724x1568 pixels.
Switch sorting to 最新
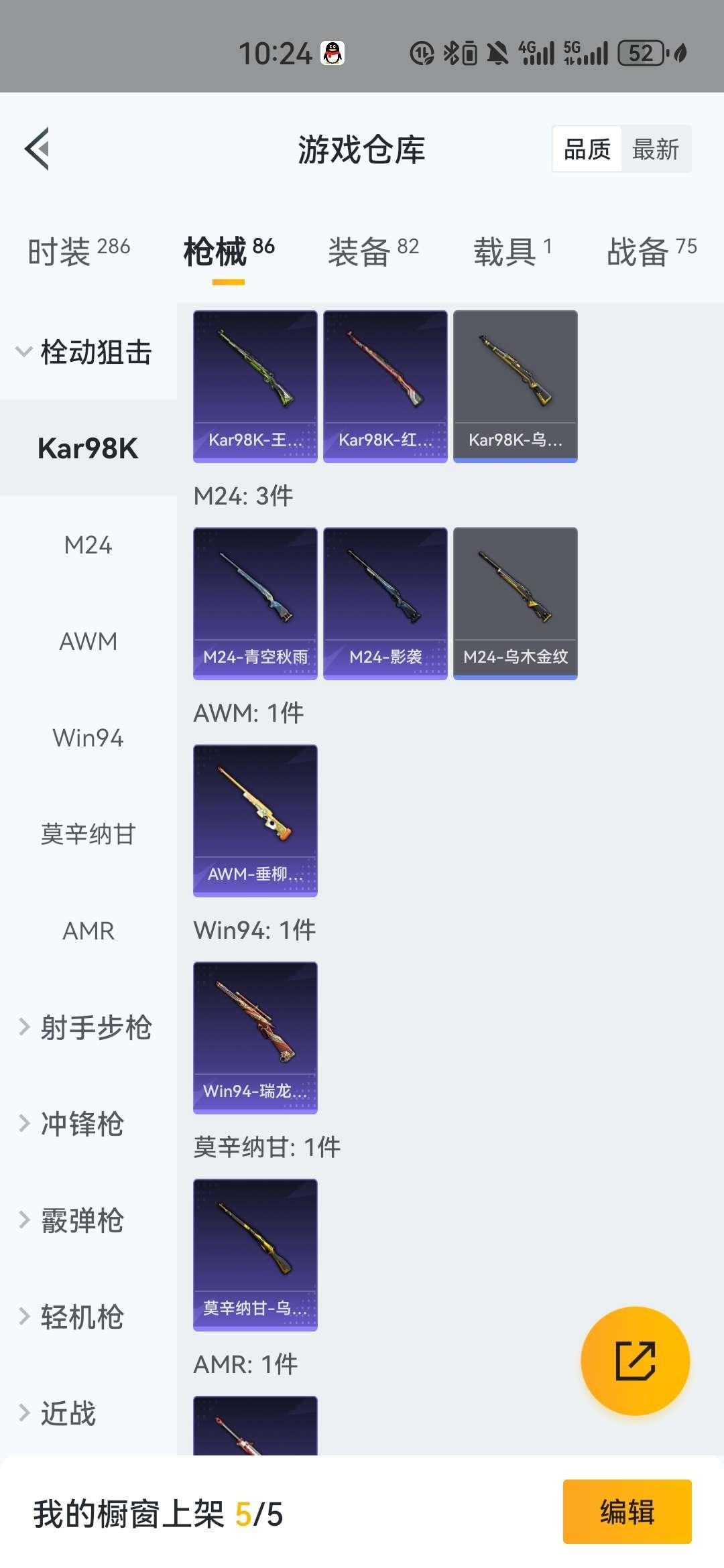coord(656,149)
